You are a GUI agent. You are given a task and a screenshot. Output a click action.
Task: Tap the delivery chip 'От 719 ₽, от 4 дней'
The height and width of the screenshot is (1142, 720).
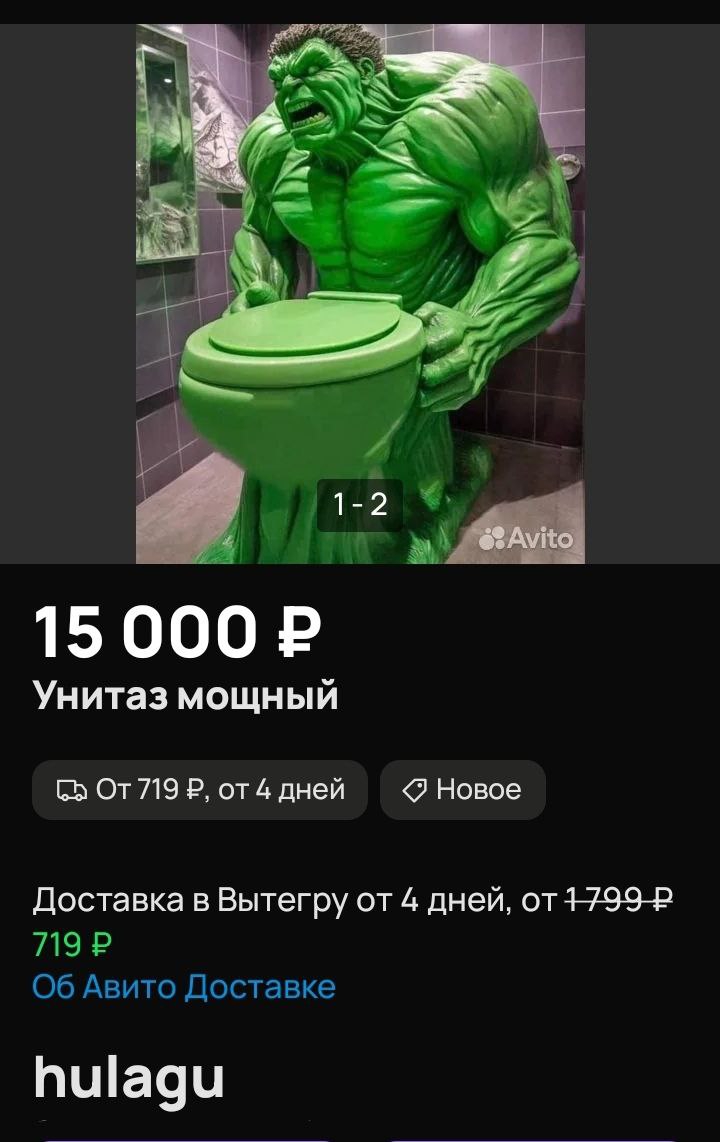[200, 790]
